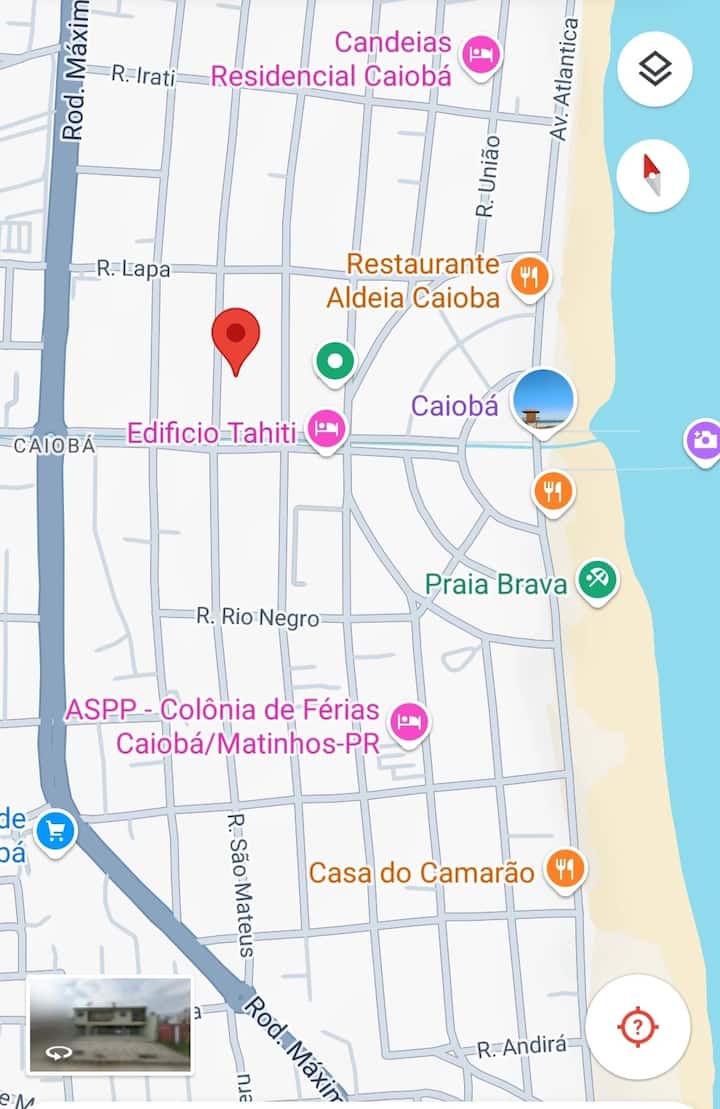Center map on my location
This screenshot has width=720, height=1109.
click(x=638, y=1027)
